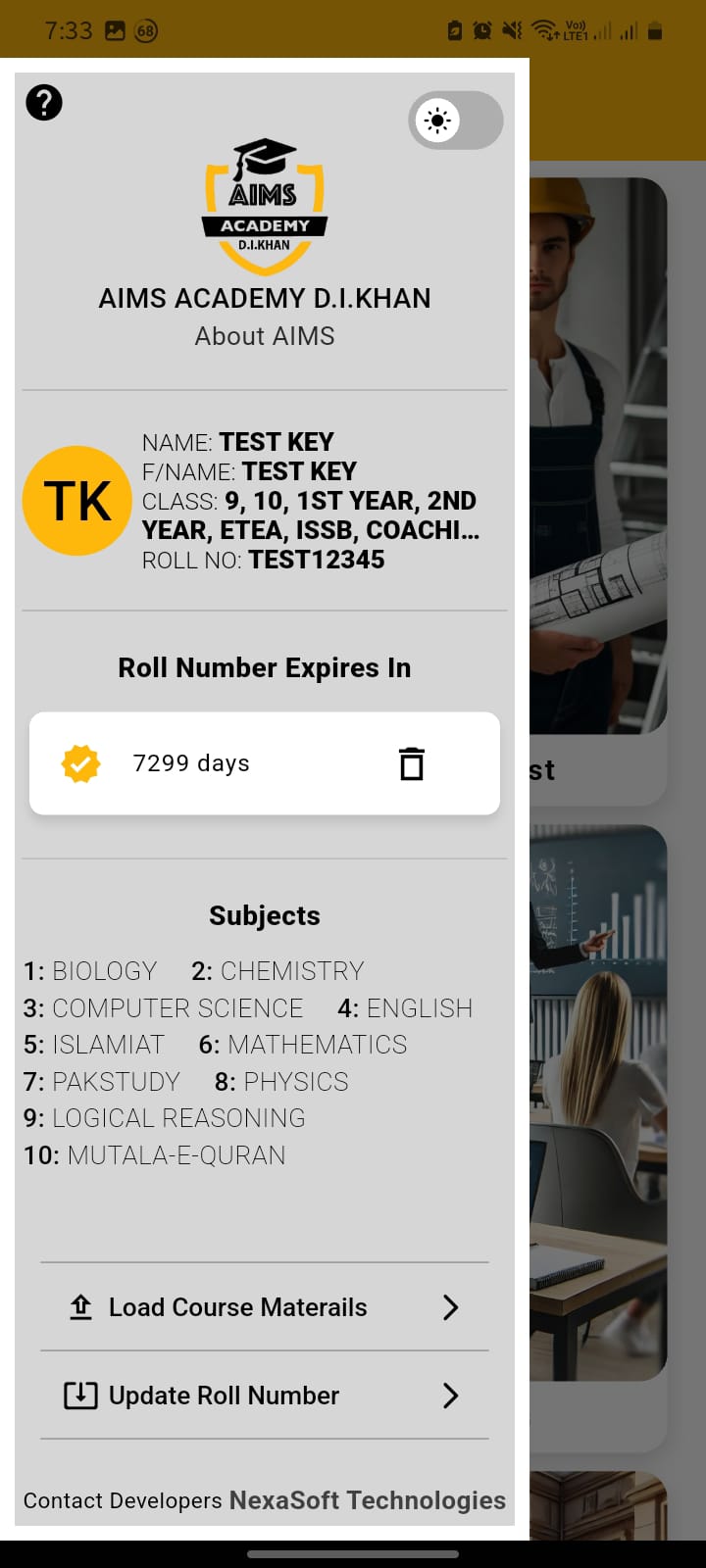706x1568 pixels.
Task: Open the About AIMS page
Action: (265, 336)
